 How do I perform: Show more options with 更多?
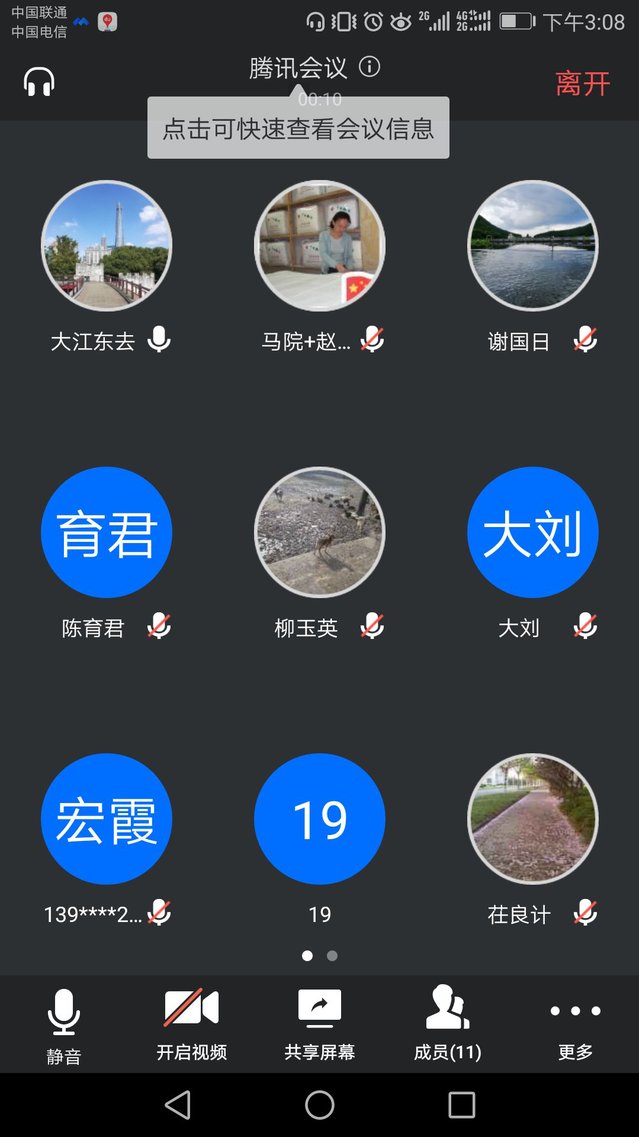pyautogui.click(x=575, y=1024)
